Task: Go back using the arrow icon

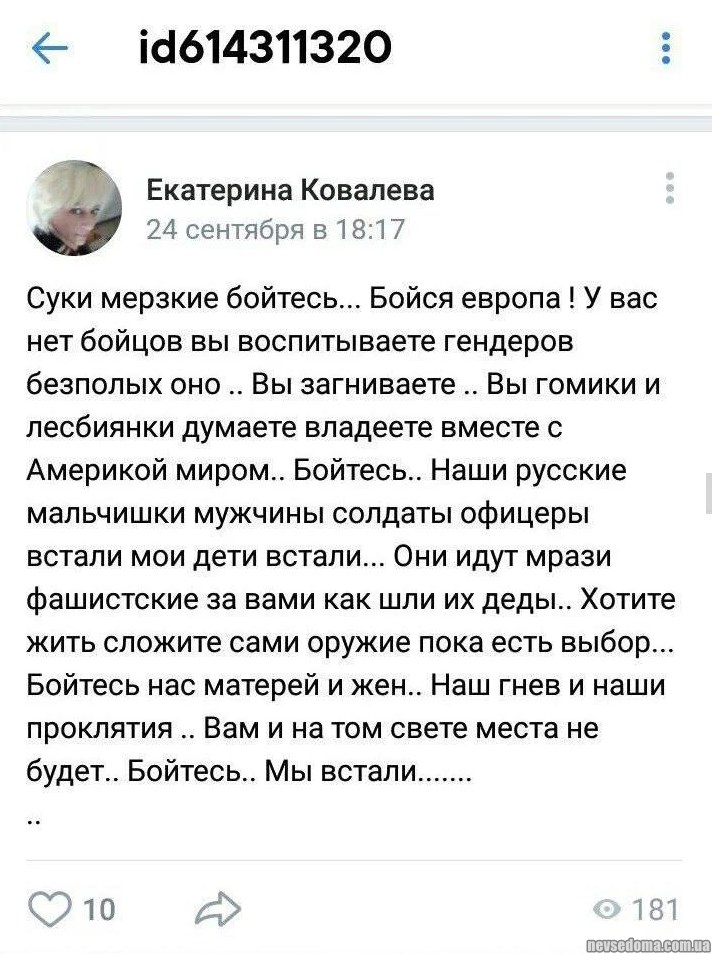Action: point(49,48)
